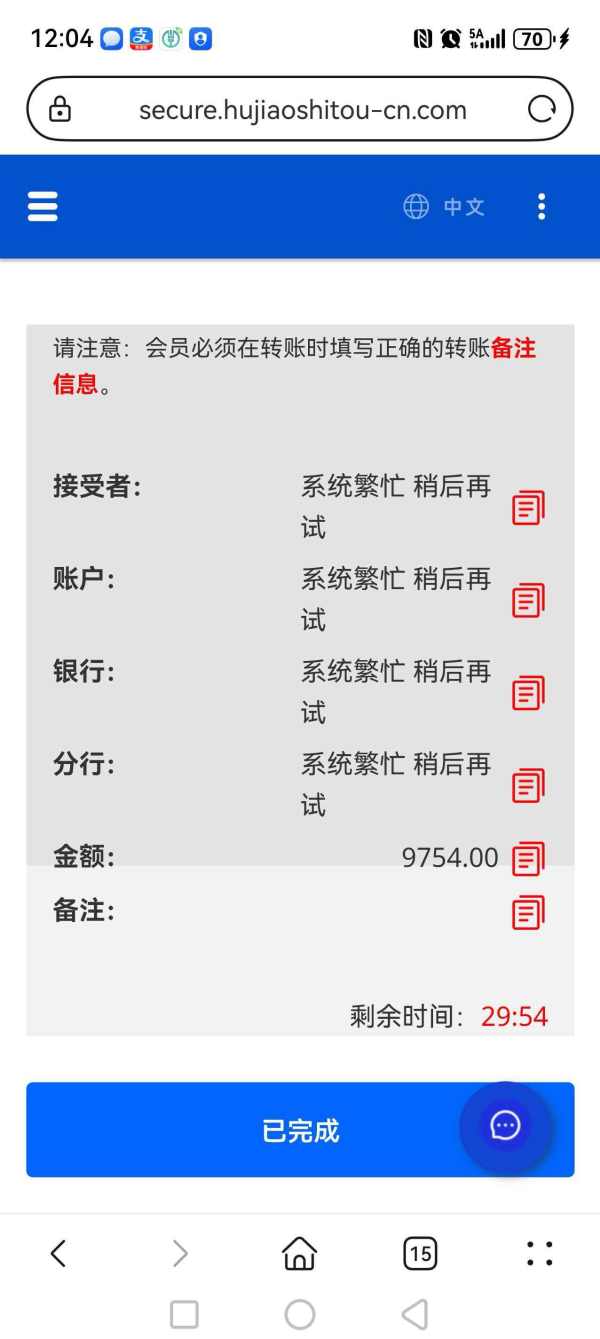
Task: Open the three-dot menu in blue header
Action: coord(541,207)
